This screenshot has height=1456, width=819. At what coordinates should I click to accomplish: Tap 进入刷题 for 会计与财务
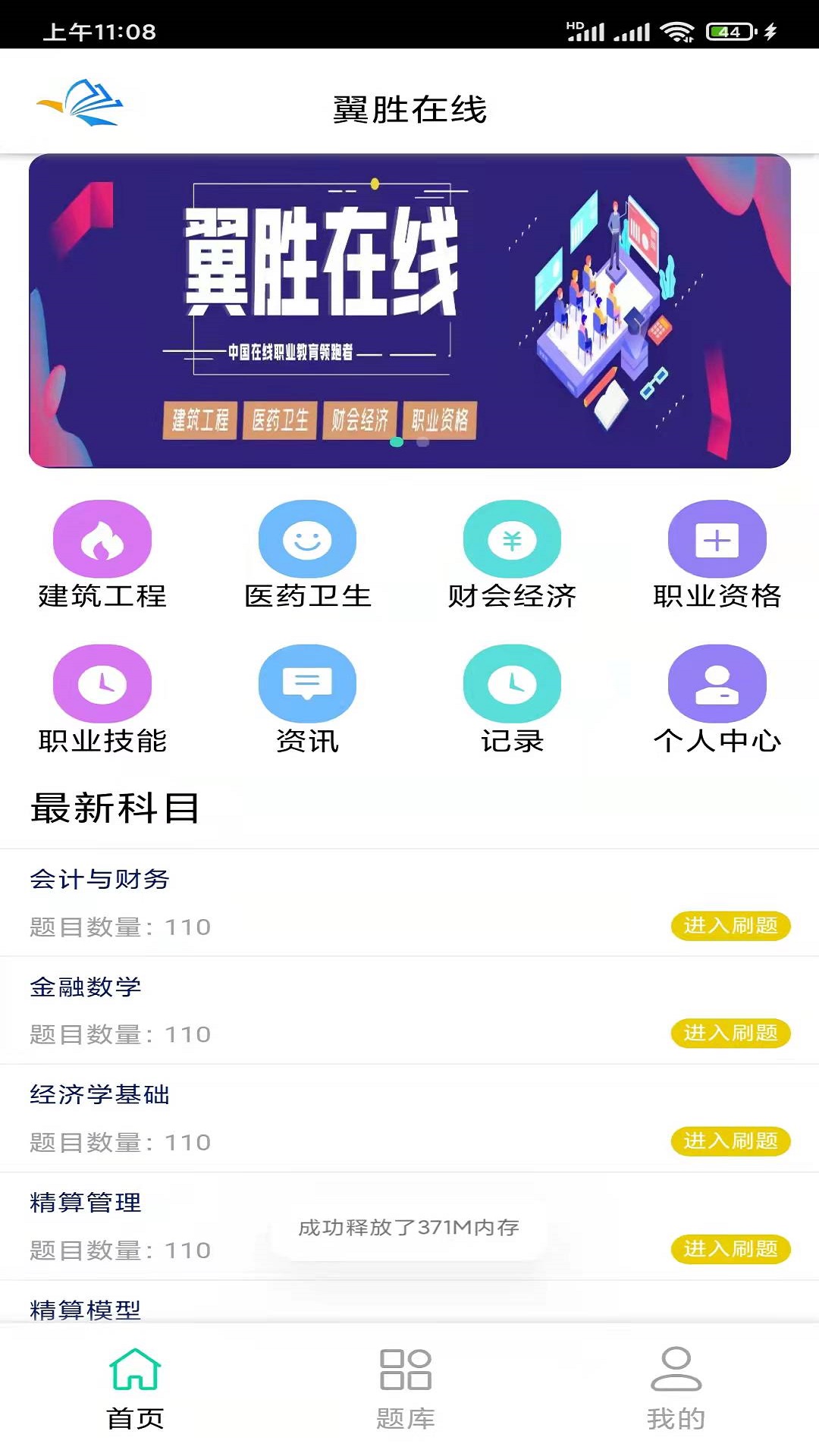(730, 926)
